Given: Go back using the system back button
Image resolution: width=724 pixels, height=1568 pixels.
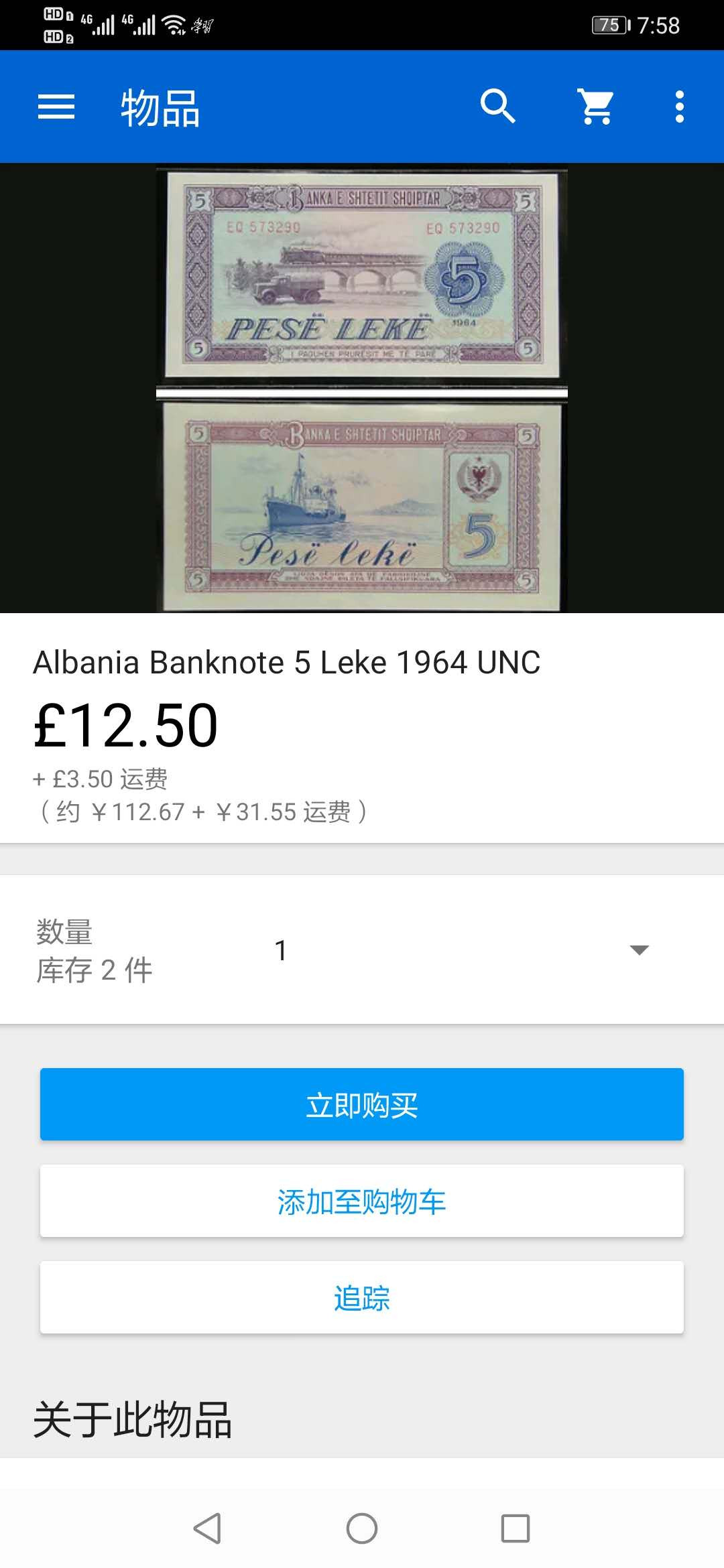Looking at the screenshot, I should point(207,1528).
